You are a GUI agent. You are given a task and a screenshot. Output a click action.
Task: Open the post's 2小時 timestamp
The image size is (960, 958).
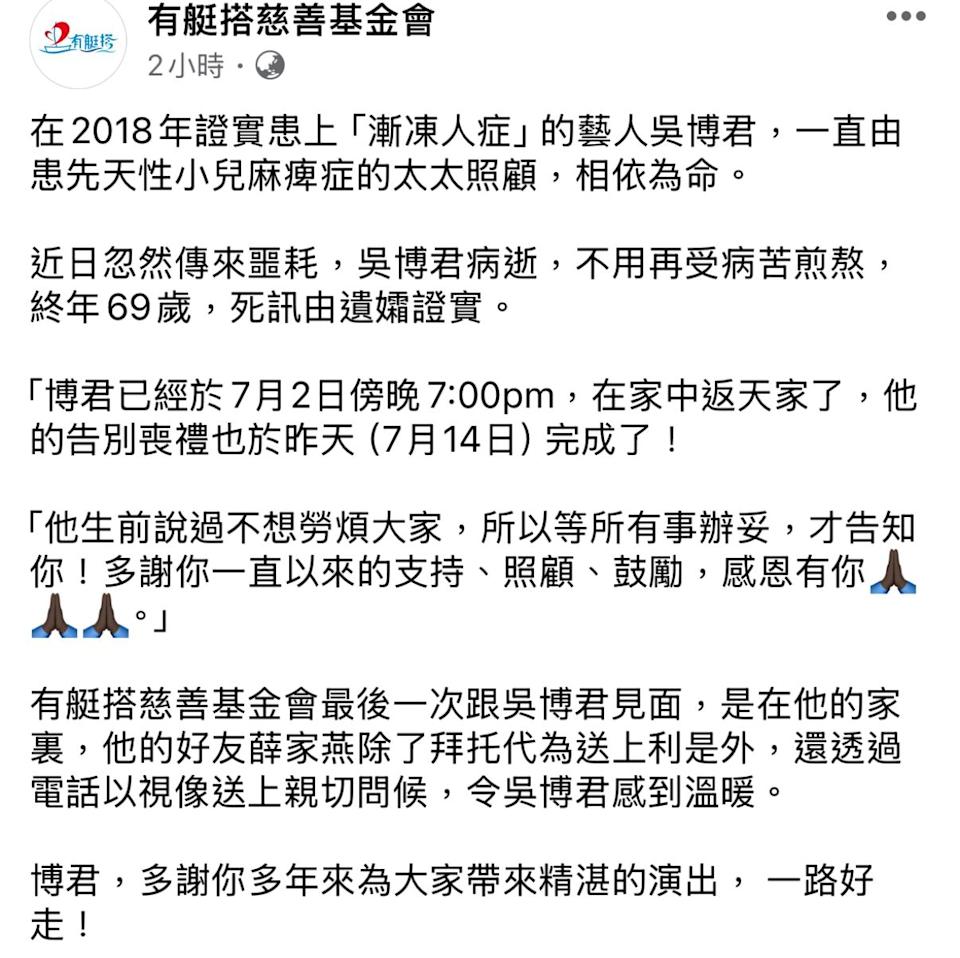coord(186,66)
